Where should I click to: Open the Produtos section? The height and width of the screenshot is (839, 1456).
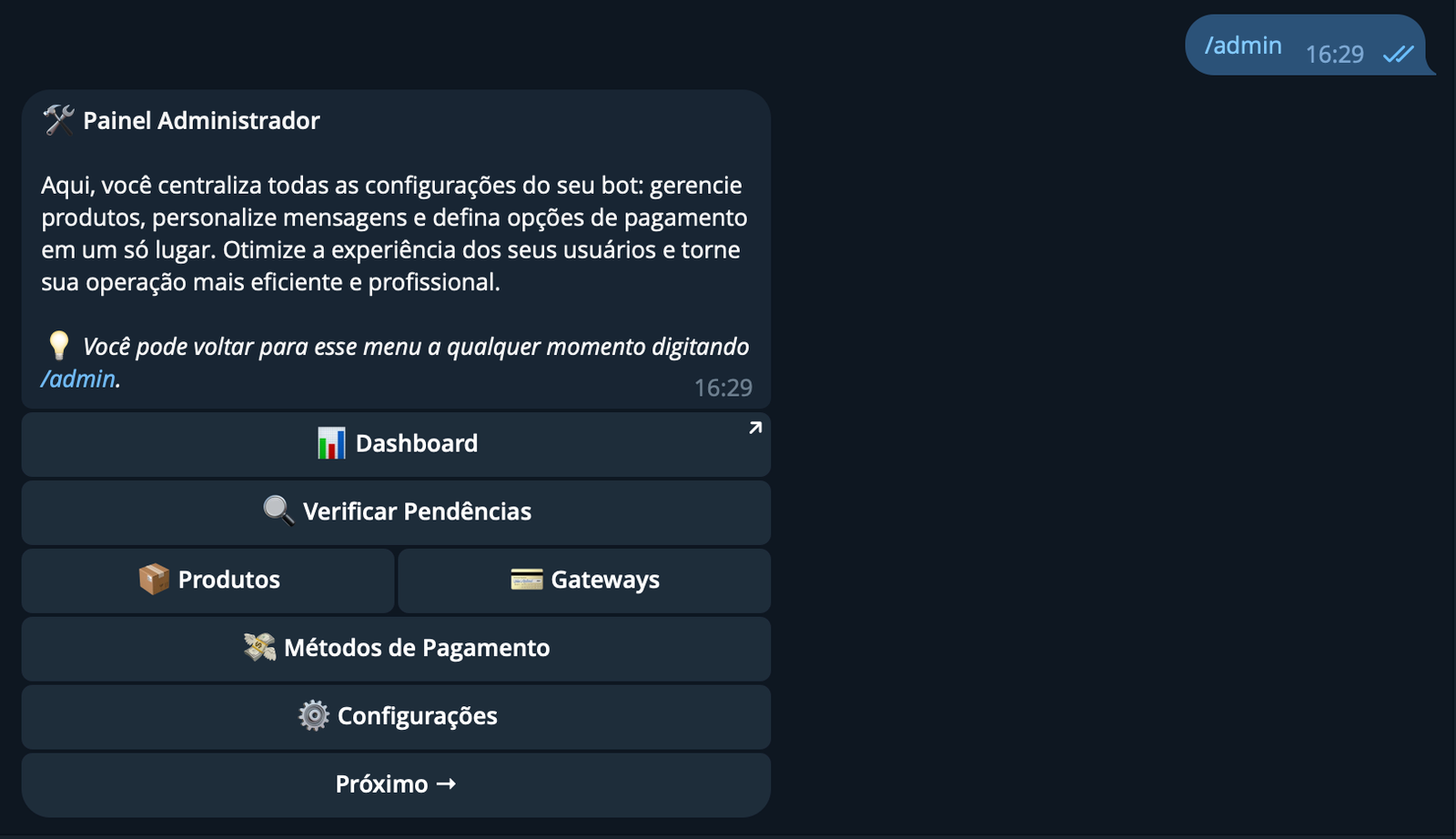pyautogui.click(x=208, y=581)
